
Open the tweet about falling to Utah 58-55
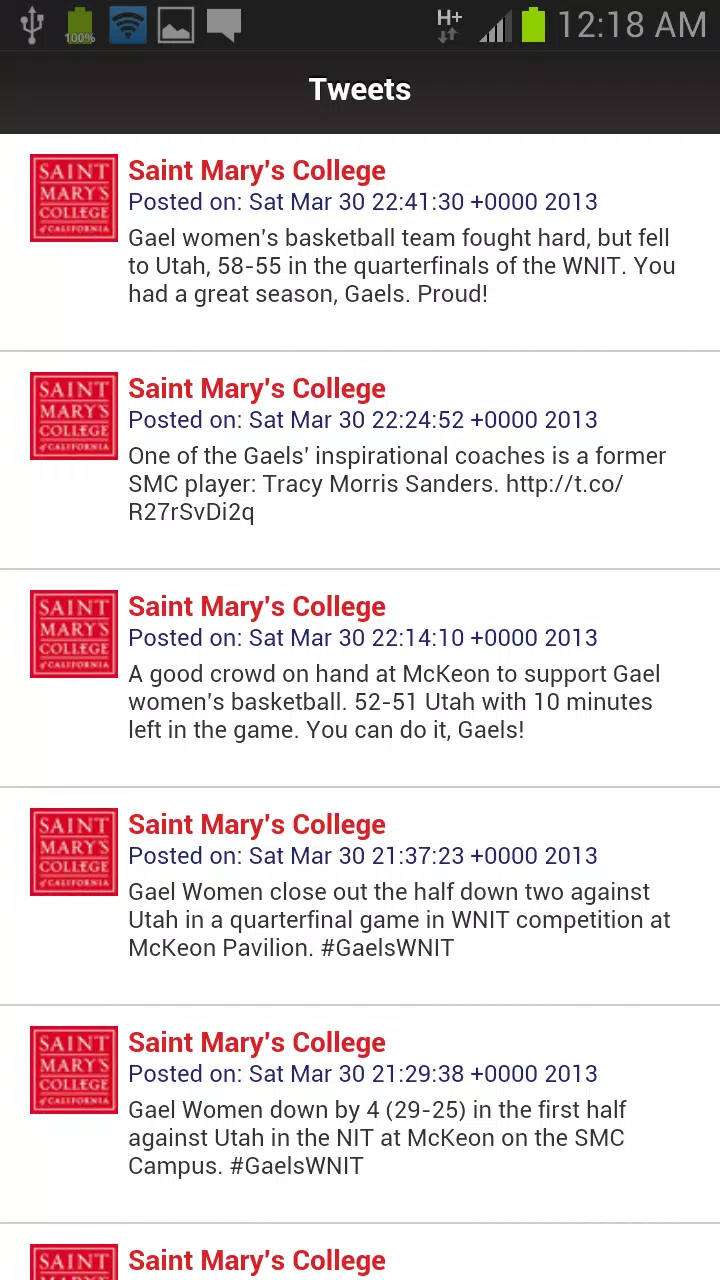[402, 266]
